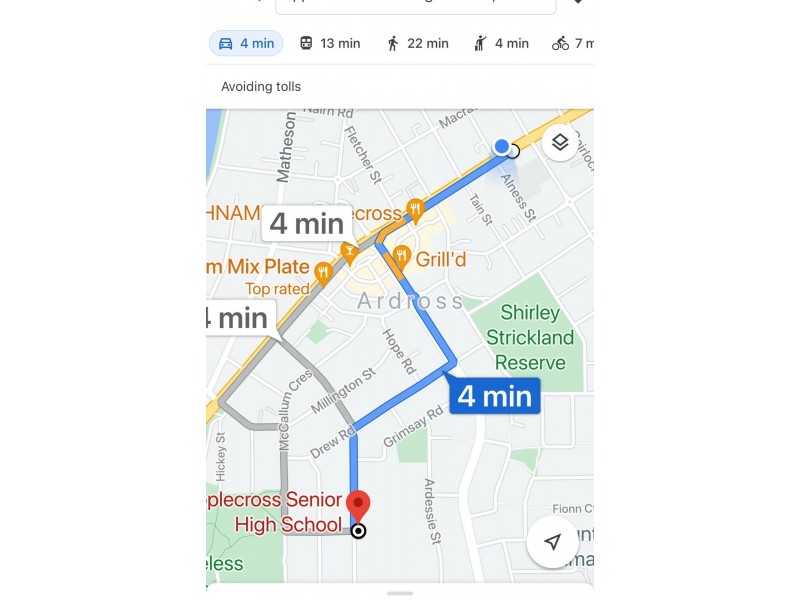Switch to transit directions, 13 min
800x600 pixels.
[x=329, y=43]
